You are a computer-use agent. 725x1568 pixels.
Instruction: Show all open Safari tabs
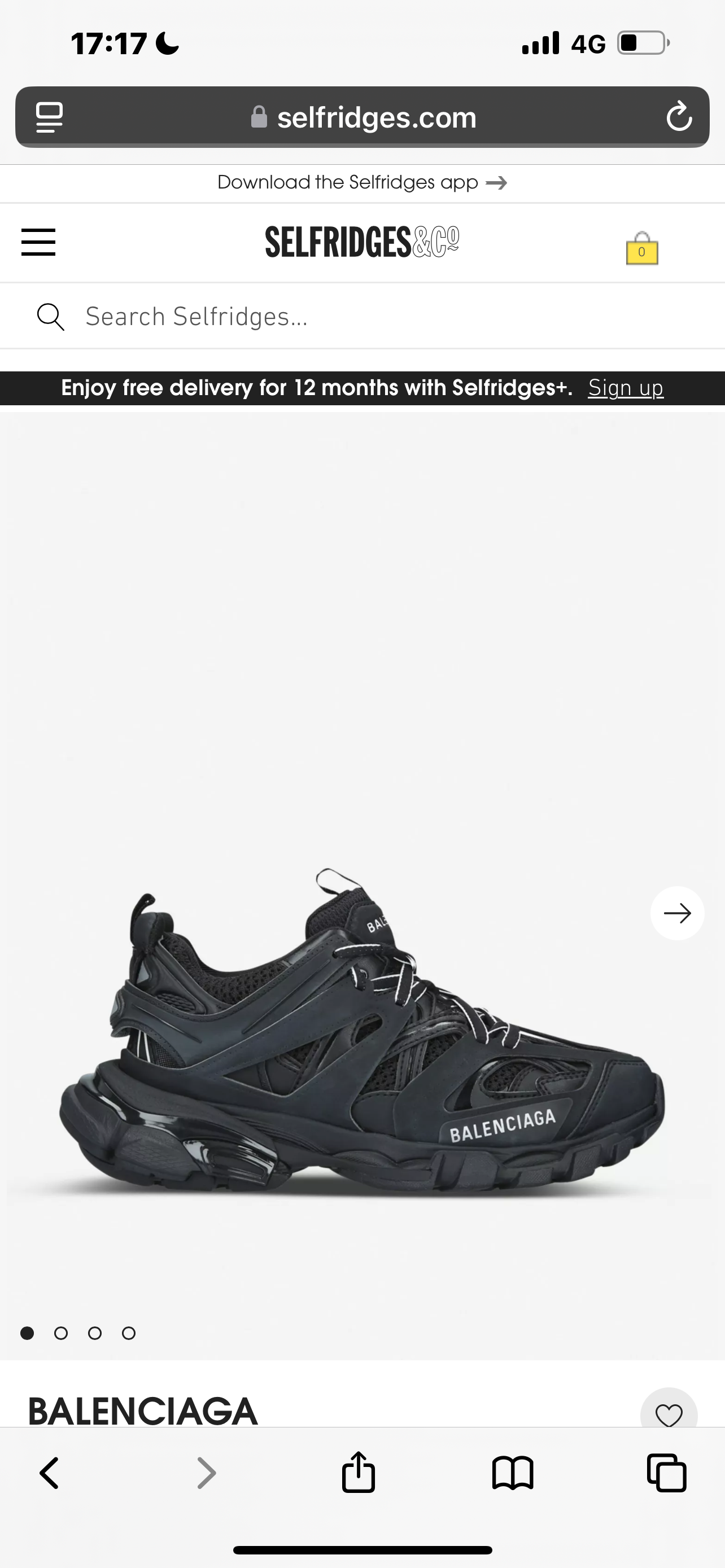pos(667,1473)
